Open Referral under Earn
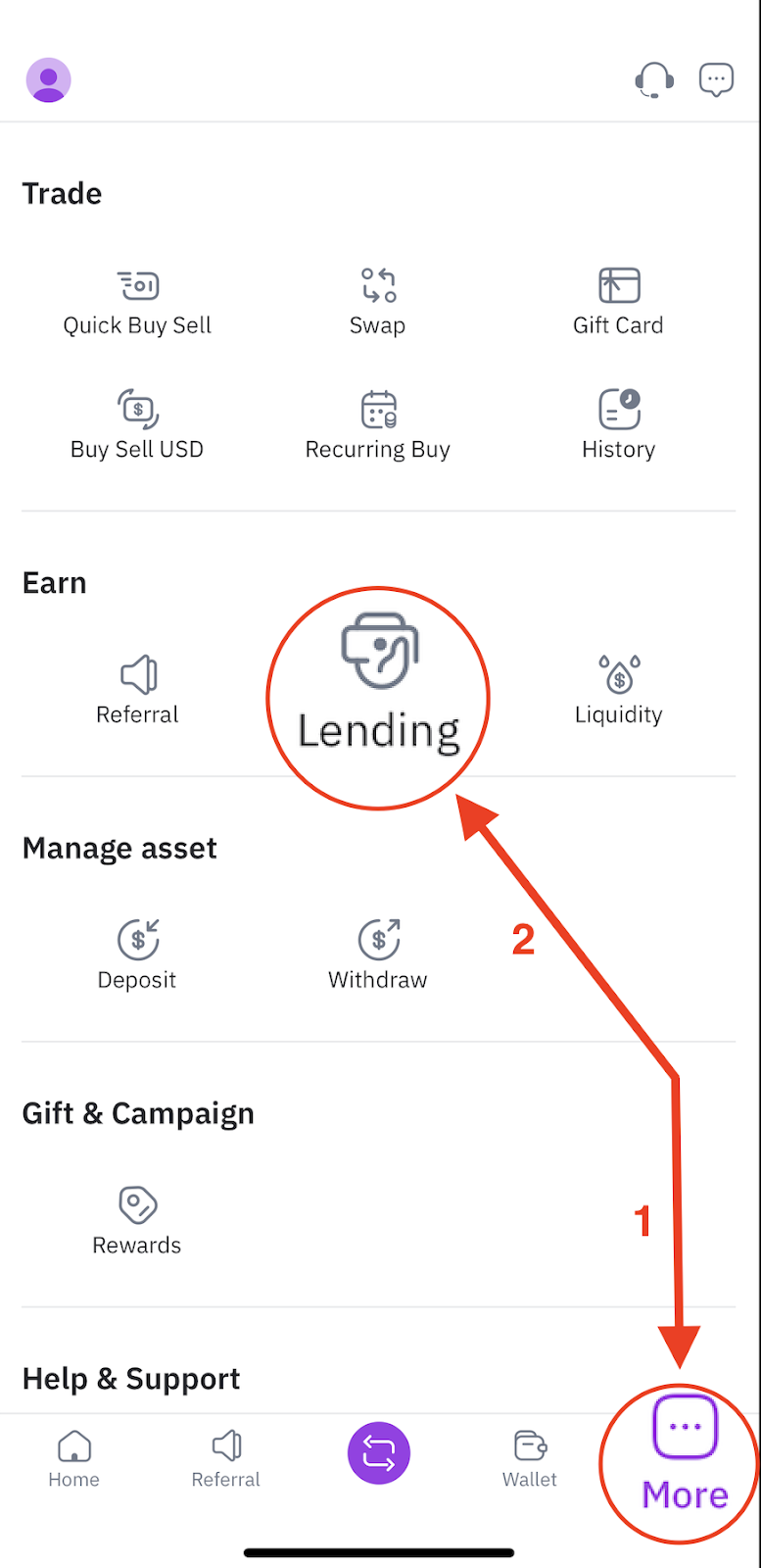Image resolution: width=761 pixels, height=1568 pixels. 137,690
